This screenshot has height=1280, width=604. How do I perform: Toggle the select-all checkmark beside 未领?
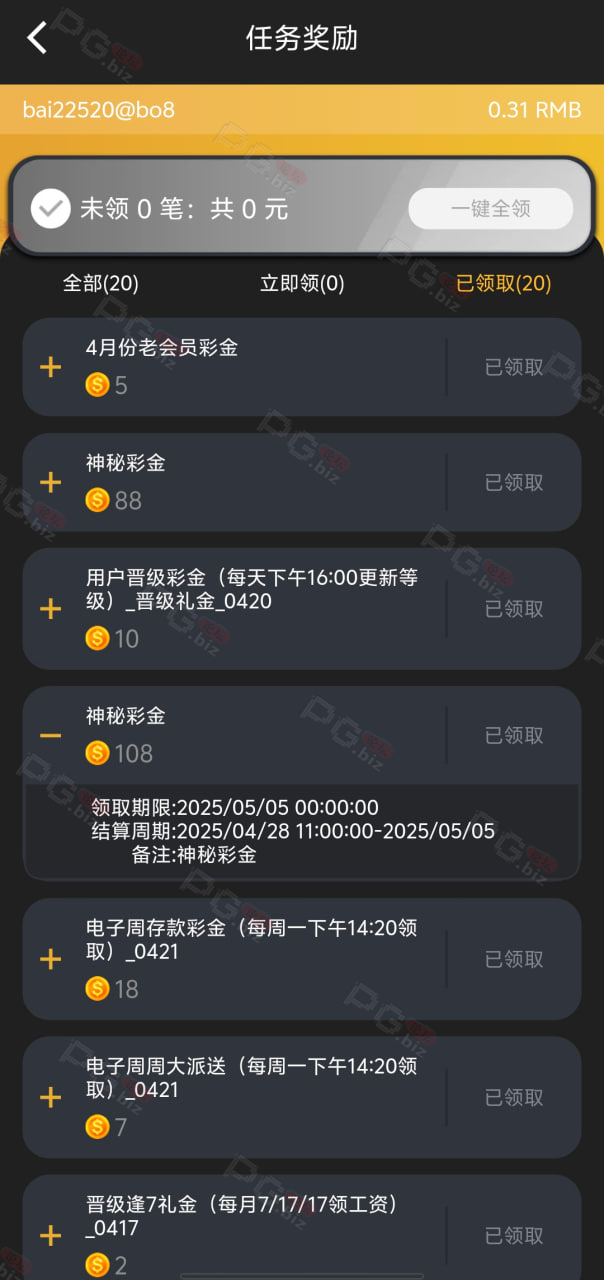[50, 209]
